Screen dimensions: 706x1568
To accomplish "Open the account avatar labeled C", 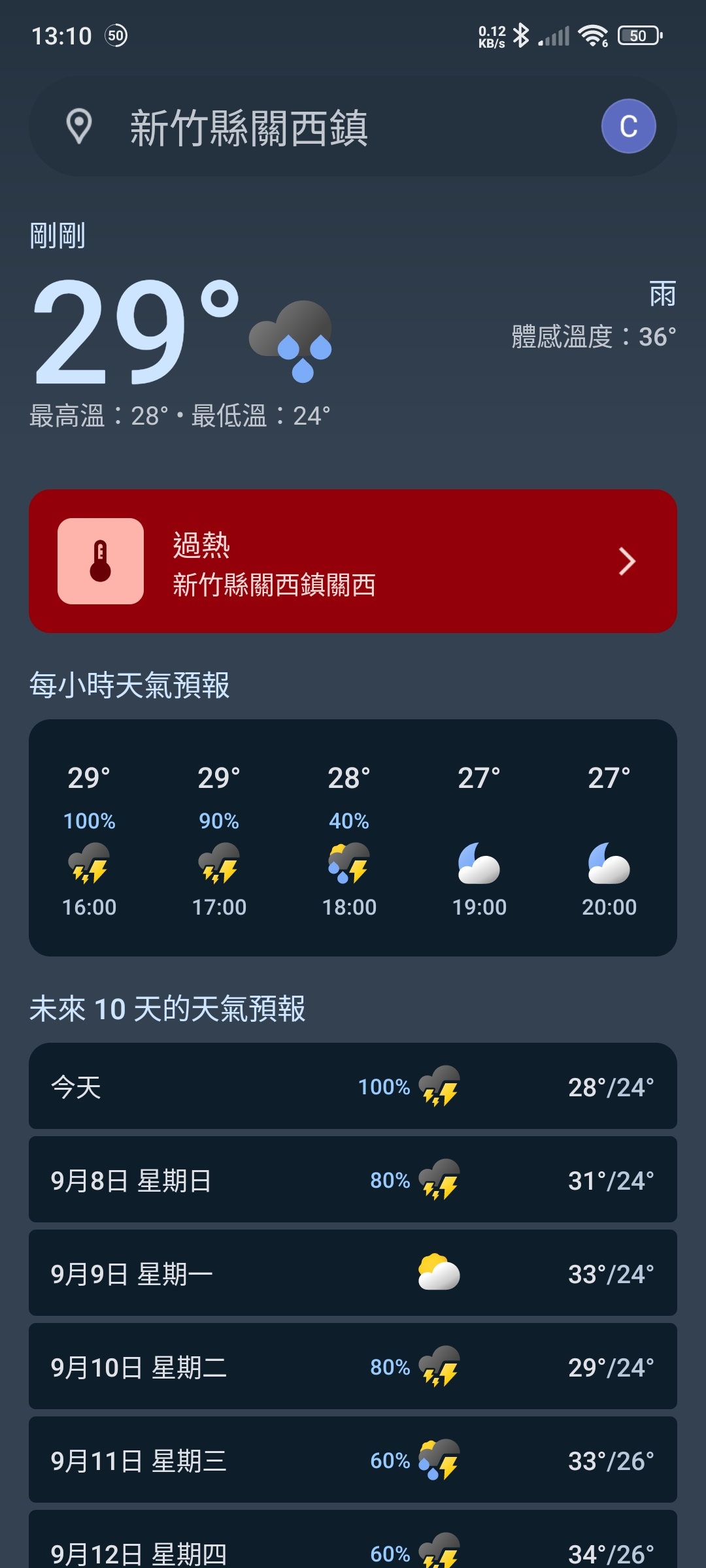I will click(x=628, y=126).
